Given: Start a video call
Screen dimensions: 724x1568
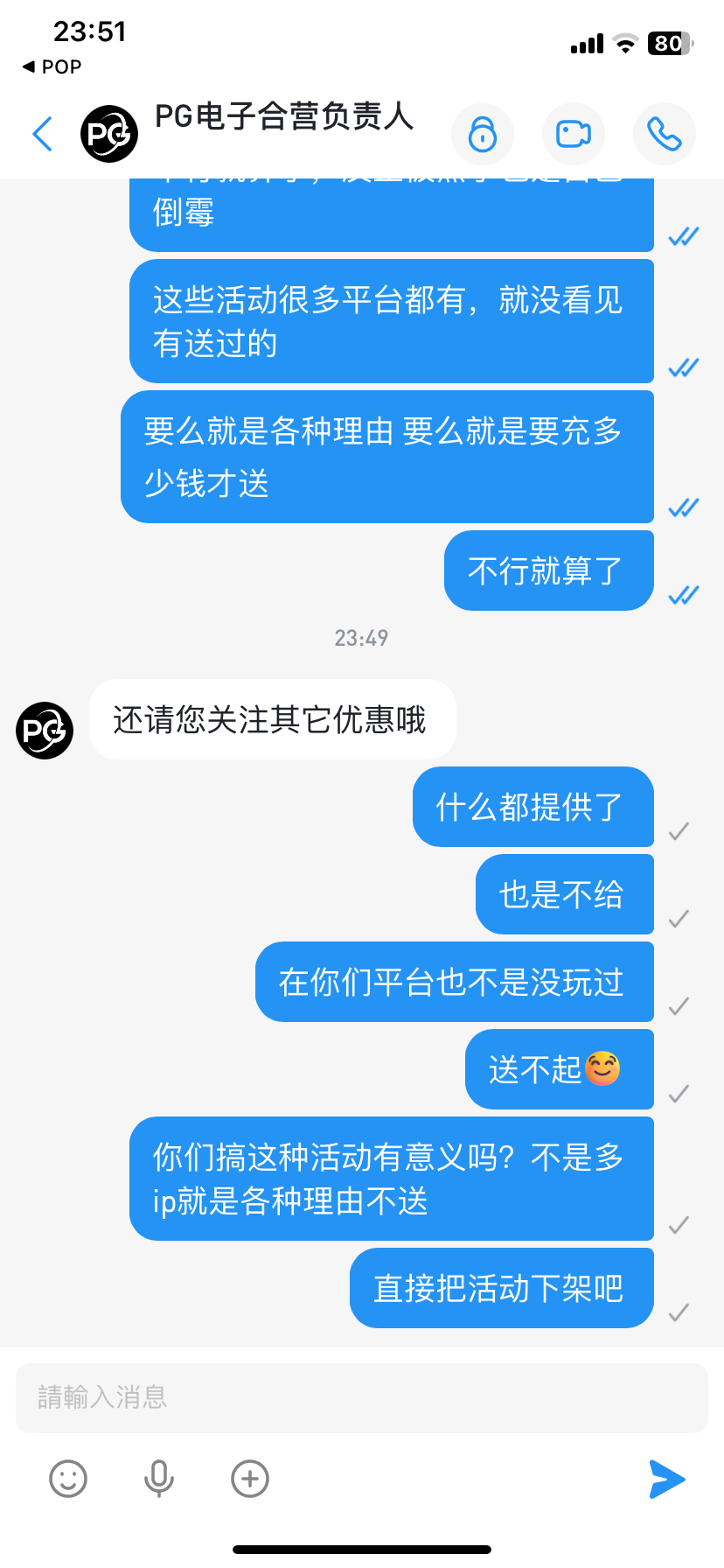Looking at the screenshot, I should click(573, 134).
